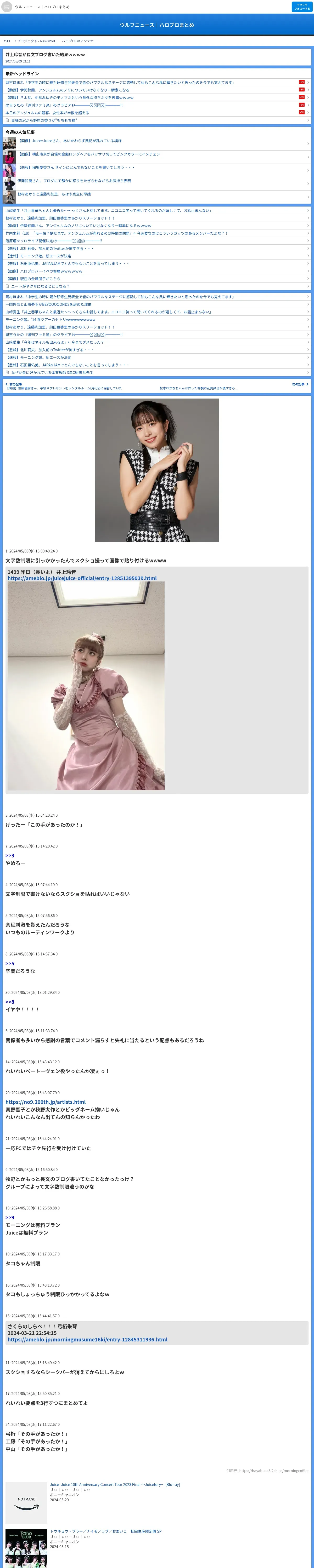Open popular article 横山玲奈が自慢の金髪ロングヘア
The height and width of the screenshot is (1568, 314).
[x=88, y=154]
